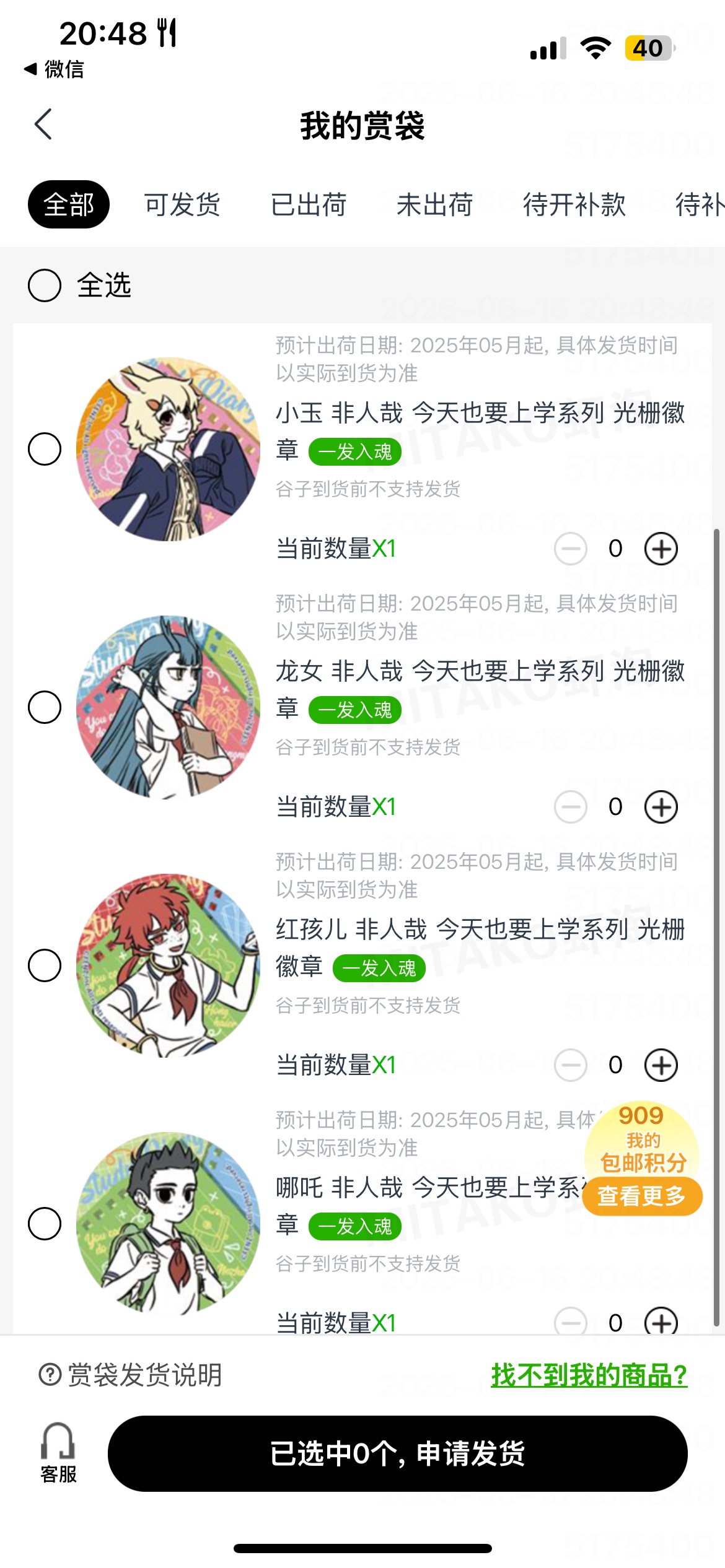This screenshot has width=725, height=1568.
Task: Go back from 我的赏袋 page
Action: click(43, 124)
